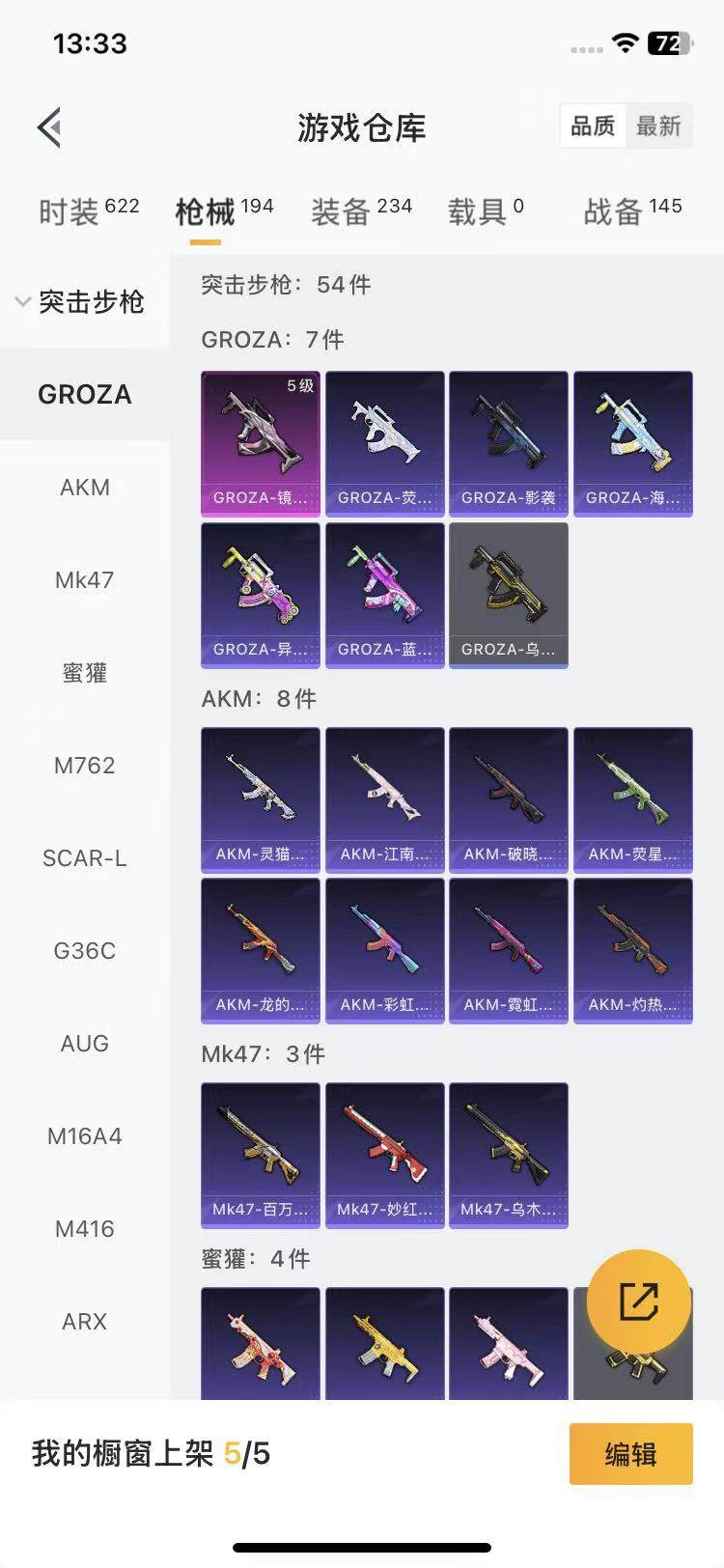
Task: Open the AKM-龙的 skin
Action: click(x=261, y=951)
